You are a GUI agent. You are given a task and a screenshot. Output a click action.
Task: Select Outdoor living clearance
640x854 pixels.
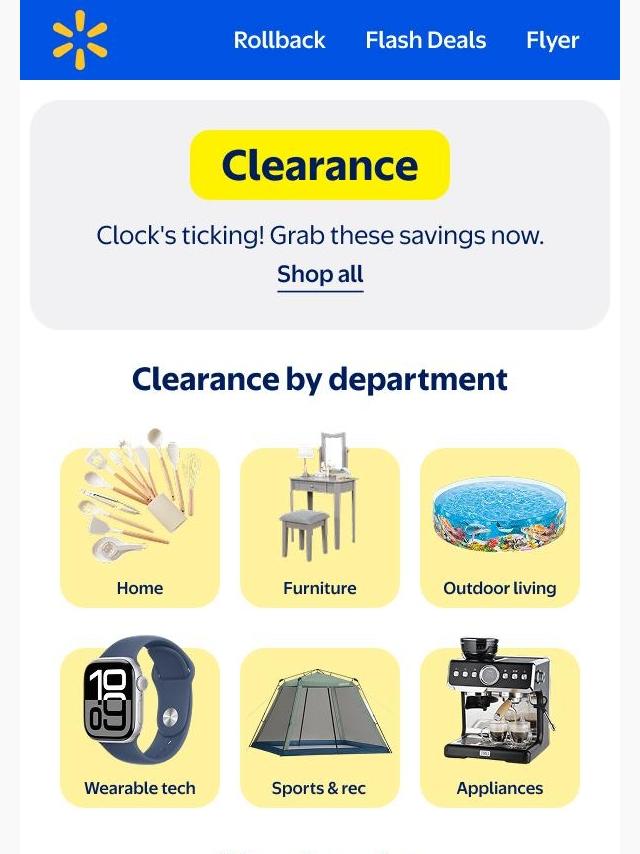pos(499,527)
